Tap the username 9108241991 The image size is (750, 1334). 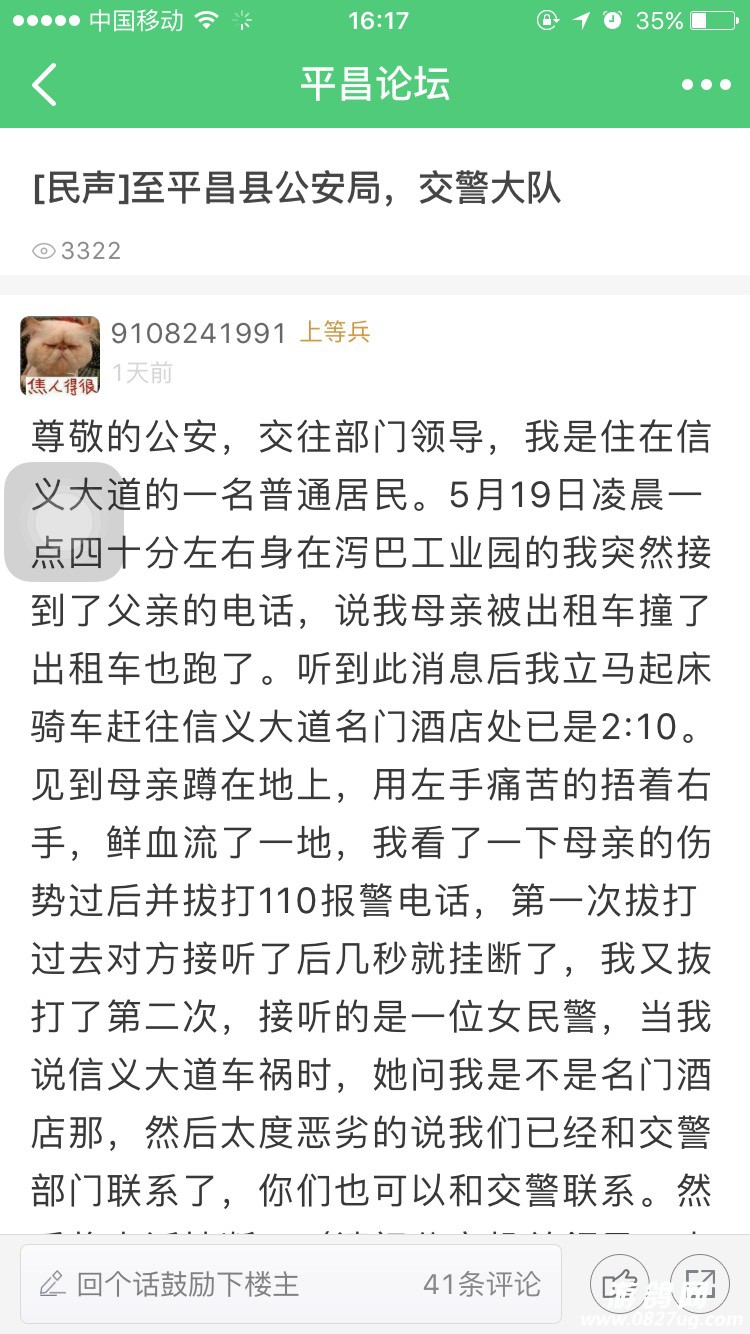[x=198, y=333]
